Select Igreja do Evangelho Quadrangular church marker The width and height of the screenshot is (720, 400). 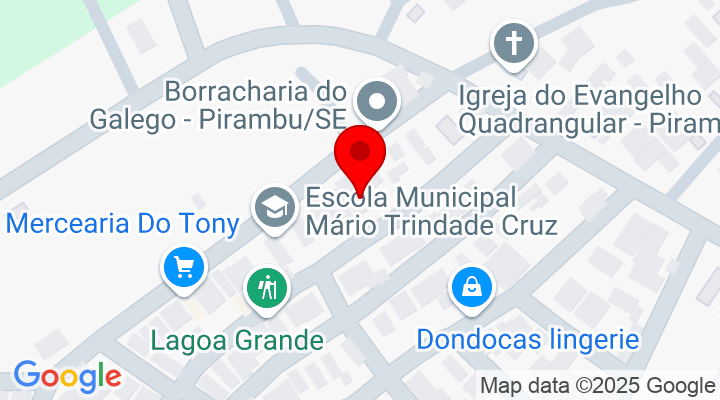click(513, 44)
